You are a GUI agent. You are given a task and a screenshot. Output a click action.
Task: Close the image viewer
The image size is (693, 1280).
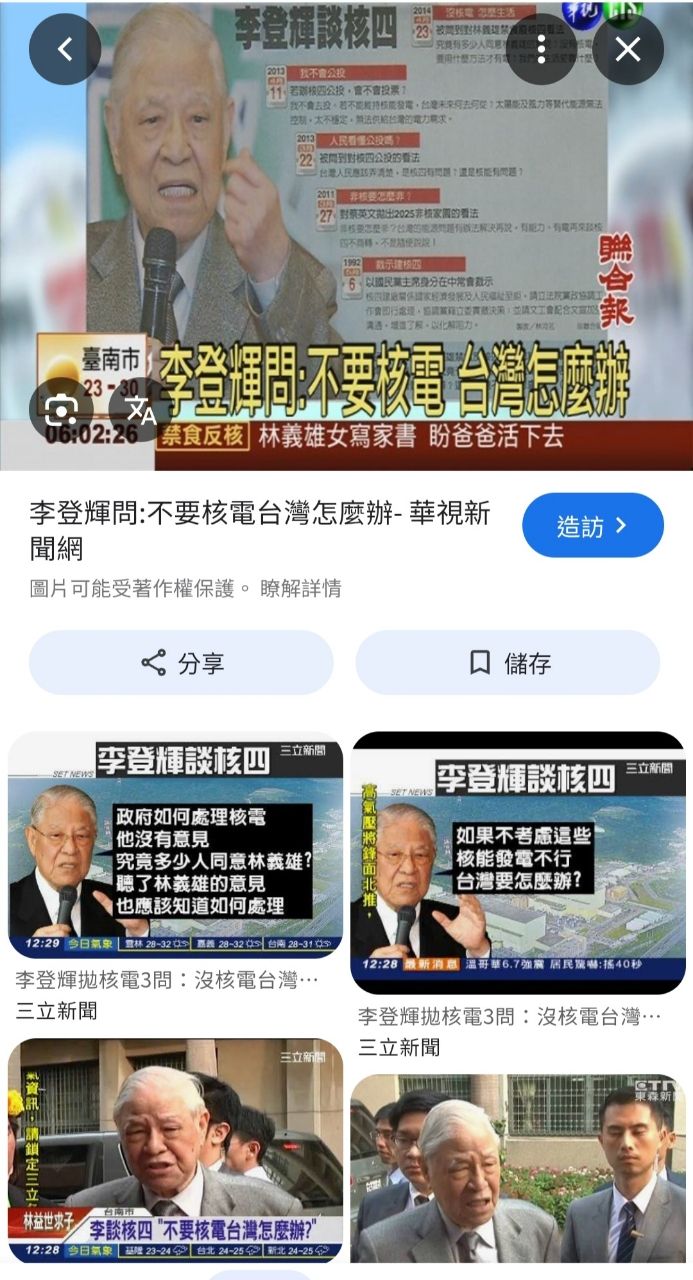point(628,49)
